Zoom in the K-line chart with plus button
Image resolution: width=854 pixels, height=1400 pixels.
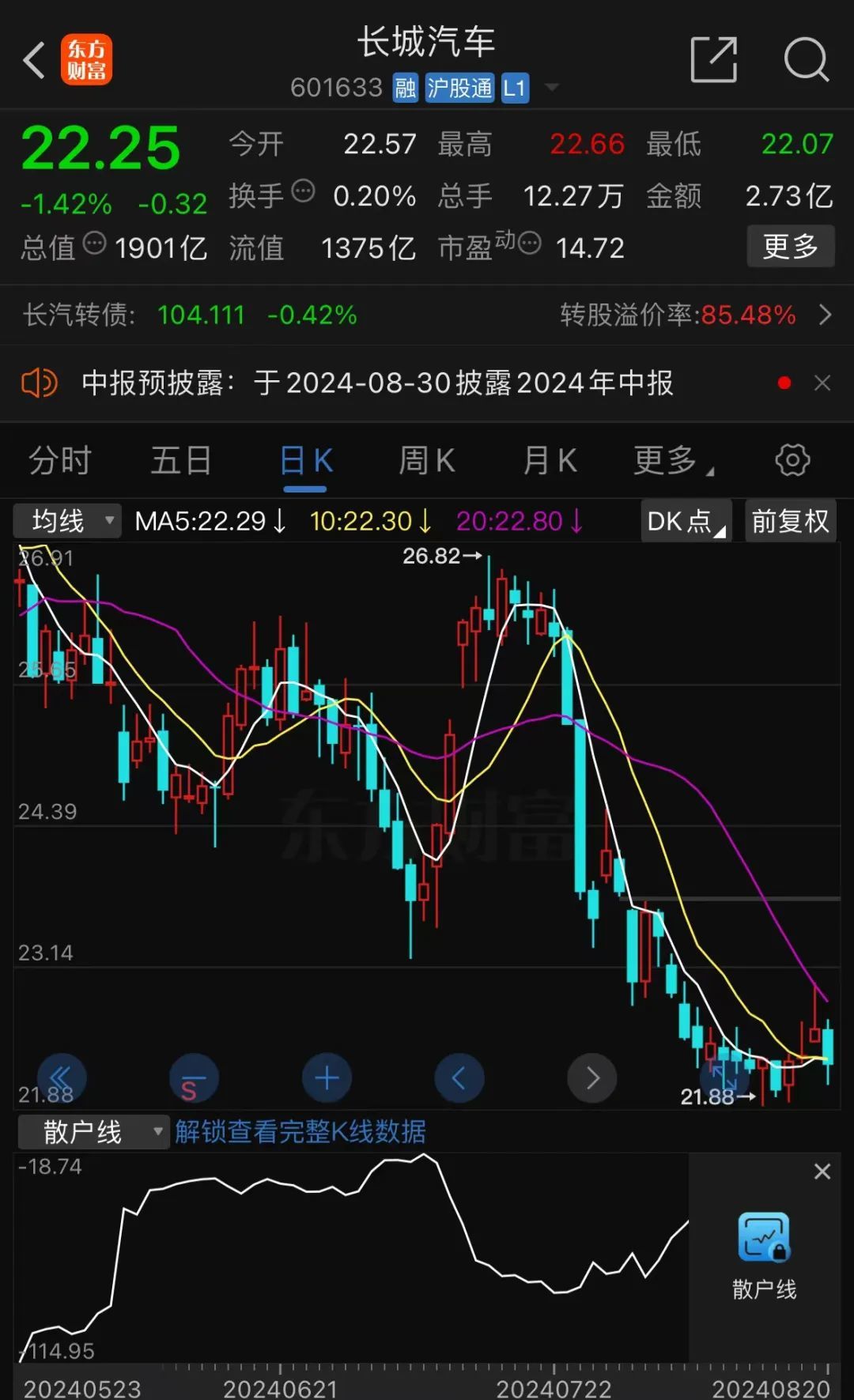[x=327, y=1078]
